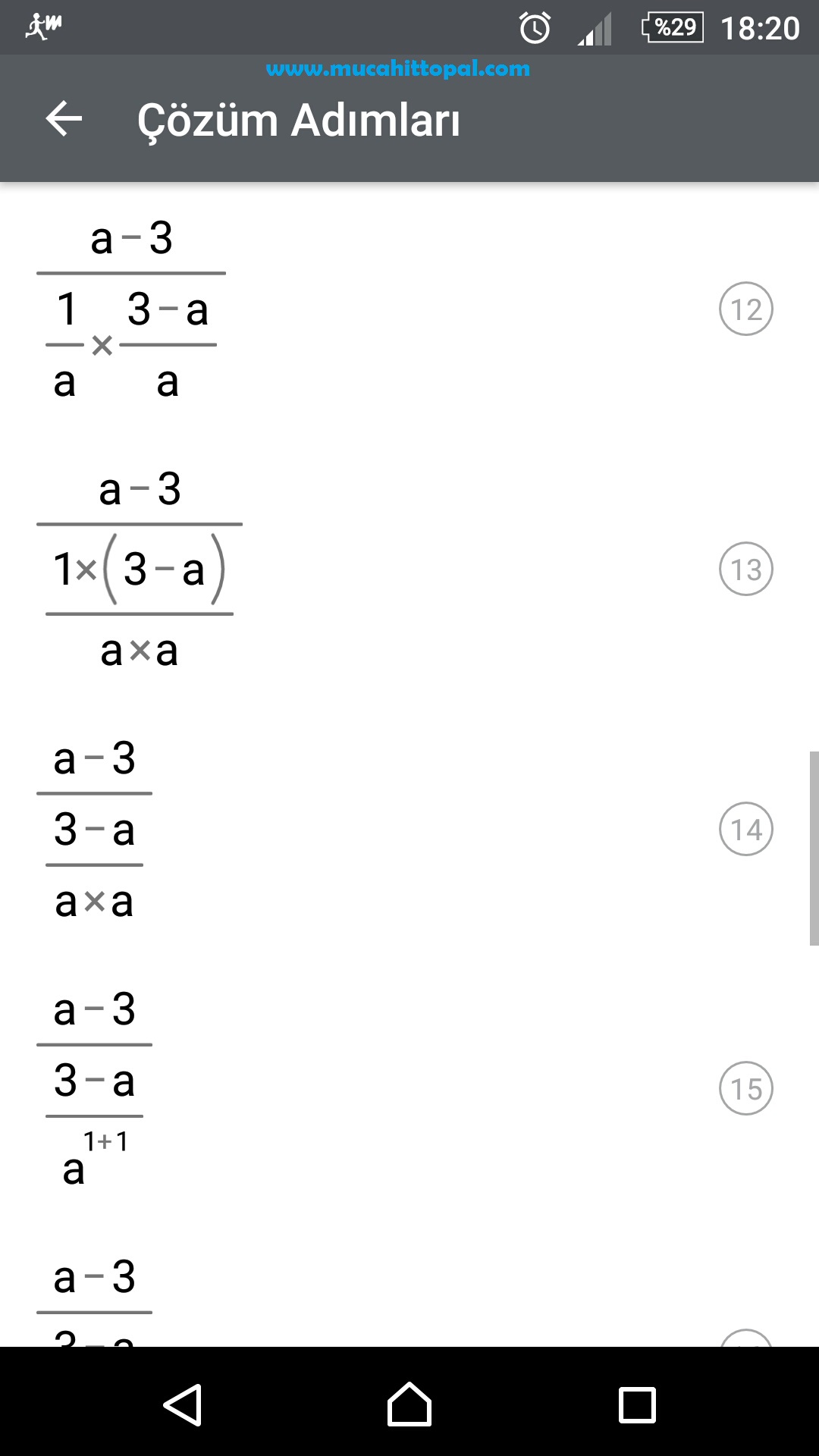Tap the system home button
Image resolution: width=819 pixels, height=1456 pixels.
point(409,1404)
